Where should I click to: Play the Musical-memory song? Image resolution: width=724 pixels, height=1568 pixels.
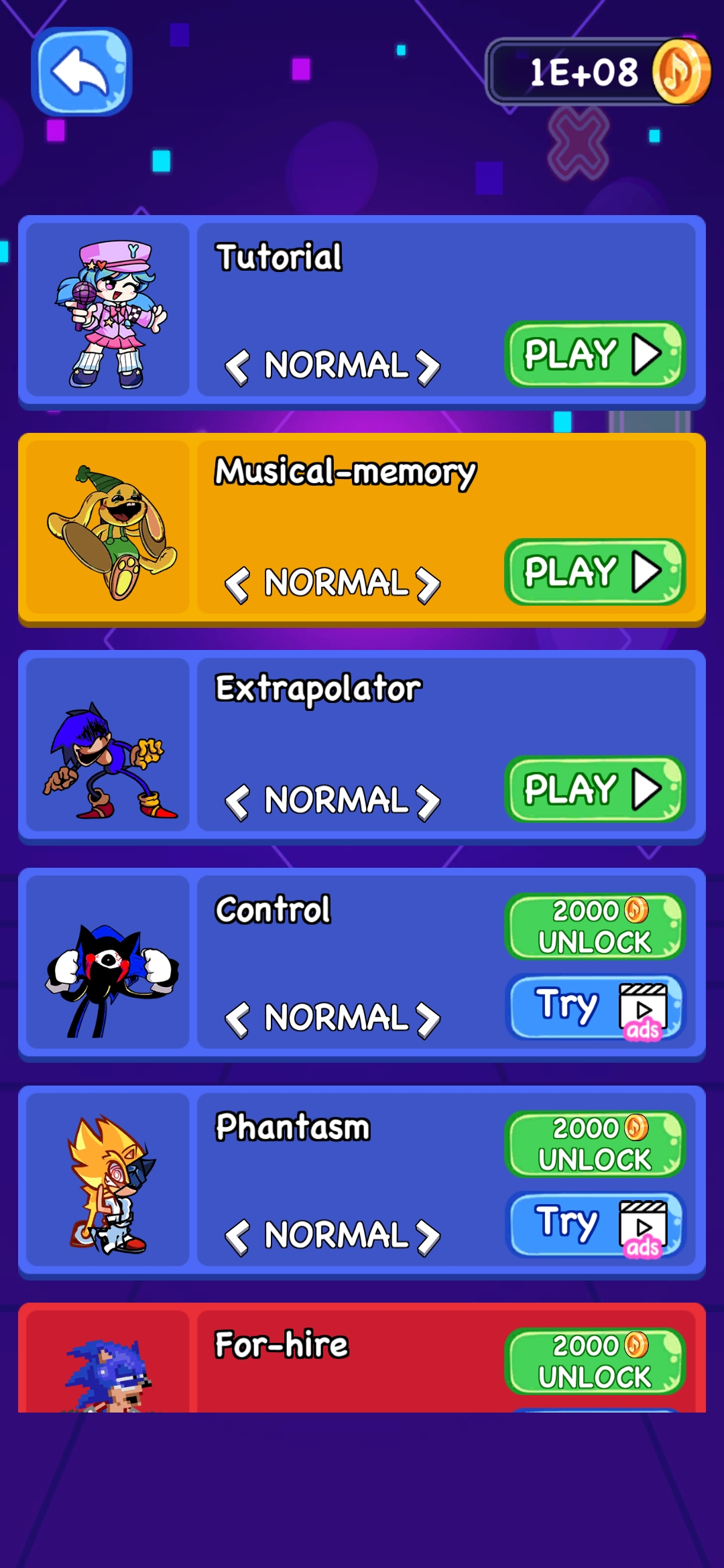(594, 572)
